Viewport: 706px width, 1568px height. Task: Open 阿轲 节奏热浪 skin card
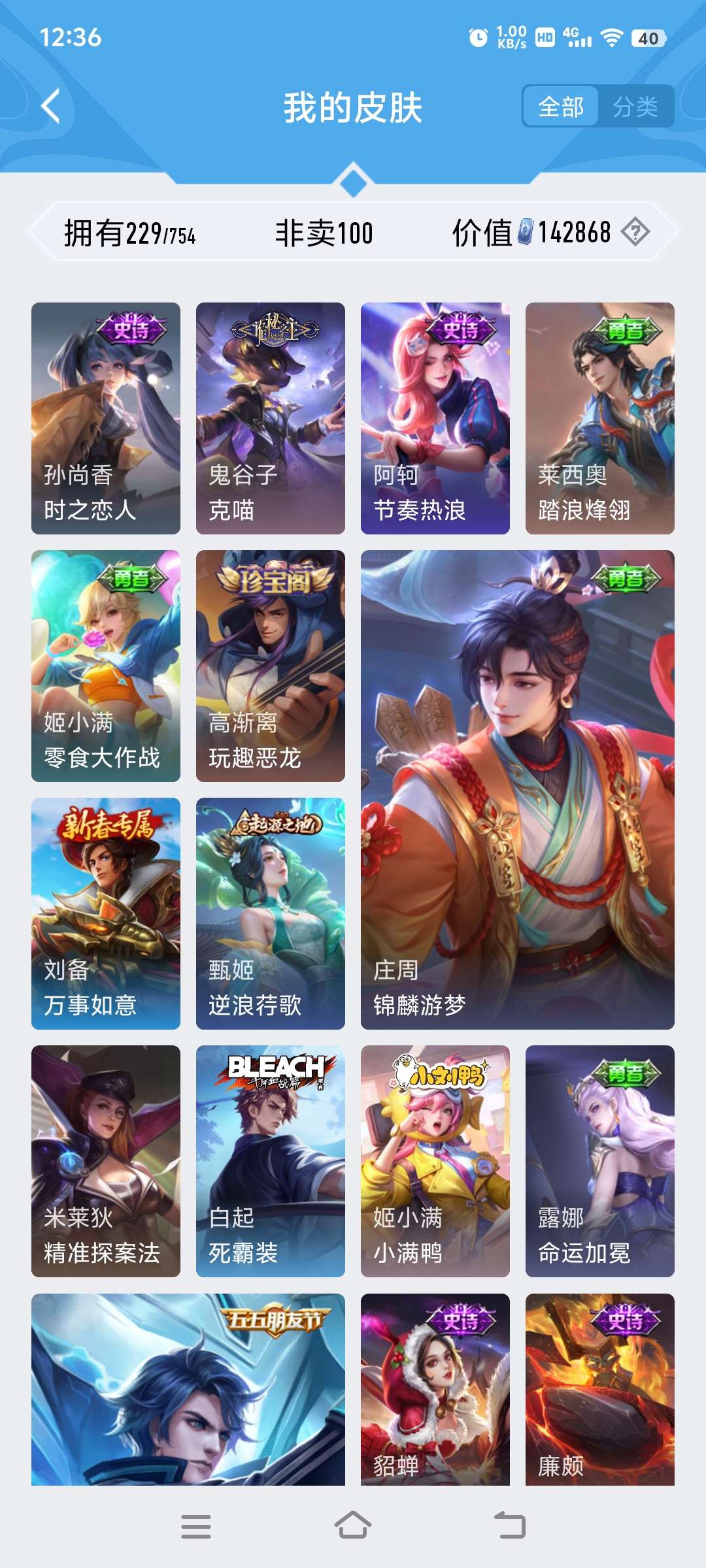[x=435, y=418]
